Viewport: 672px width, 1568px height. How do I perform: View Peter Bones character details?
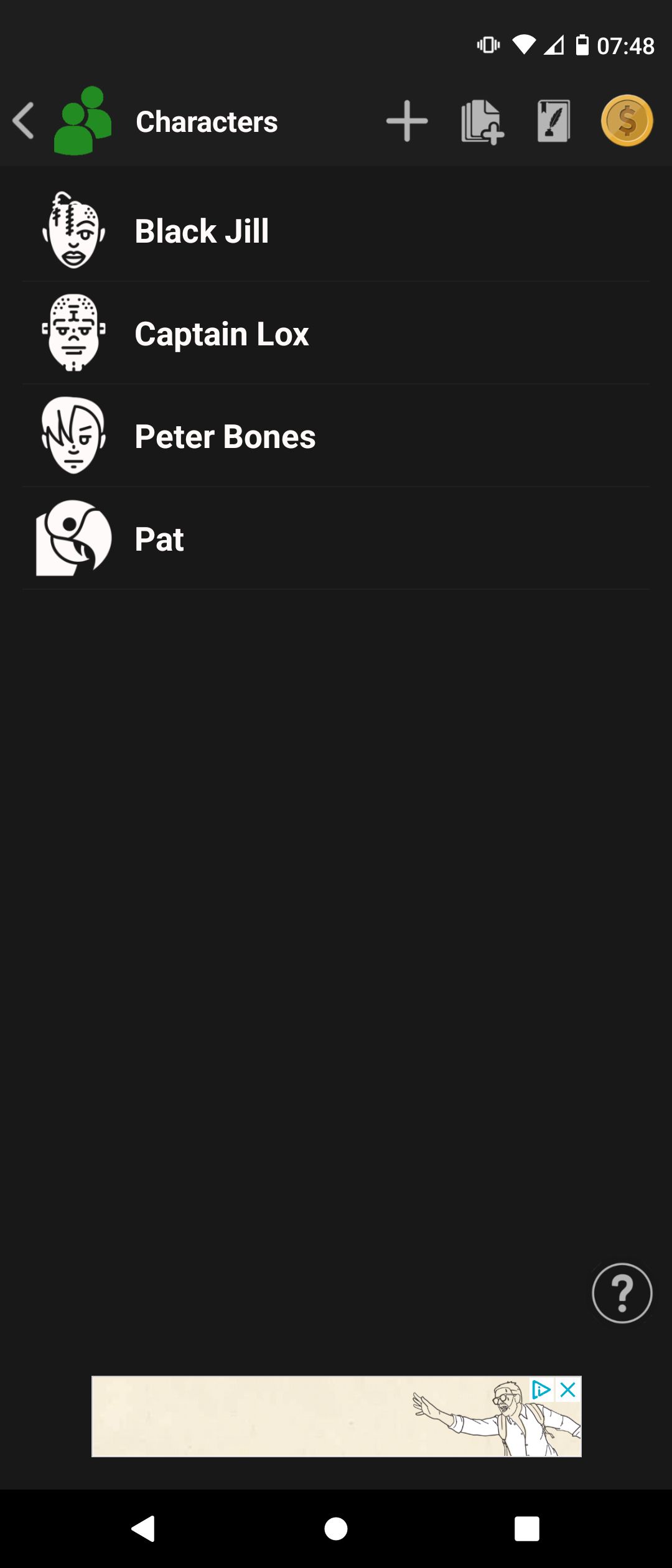pyautogui.click(x=225, y=437)
